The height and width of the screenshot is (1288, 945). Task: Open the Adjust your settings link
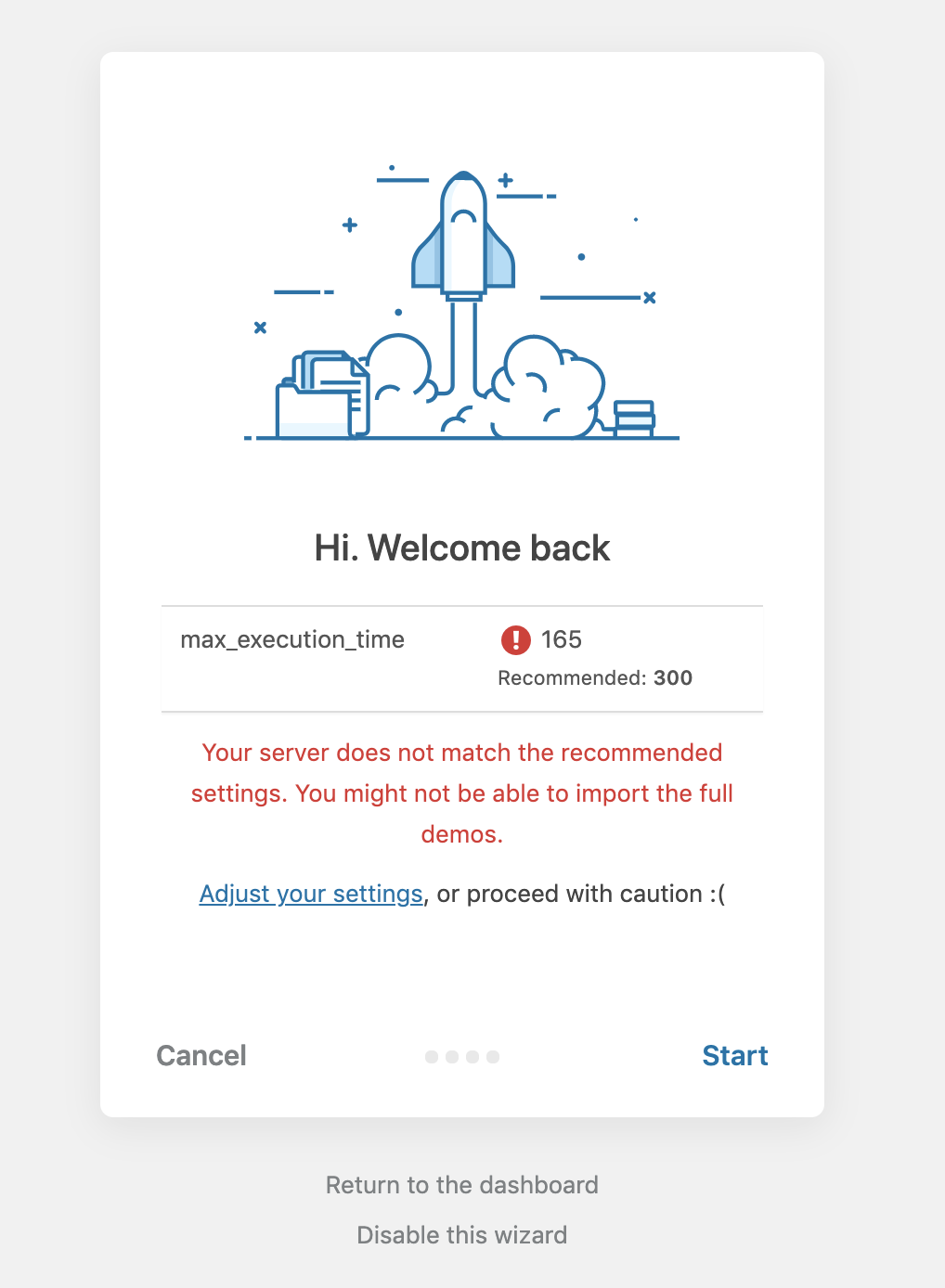311,894
